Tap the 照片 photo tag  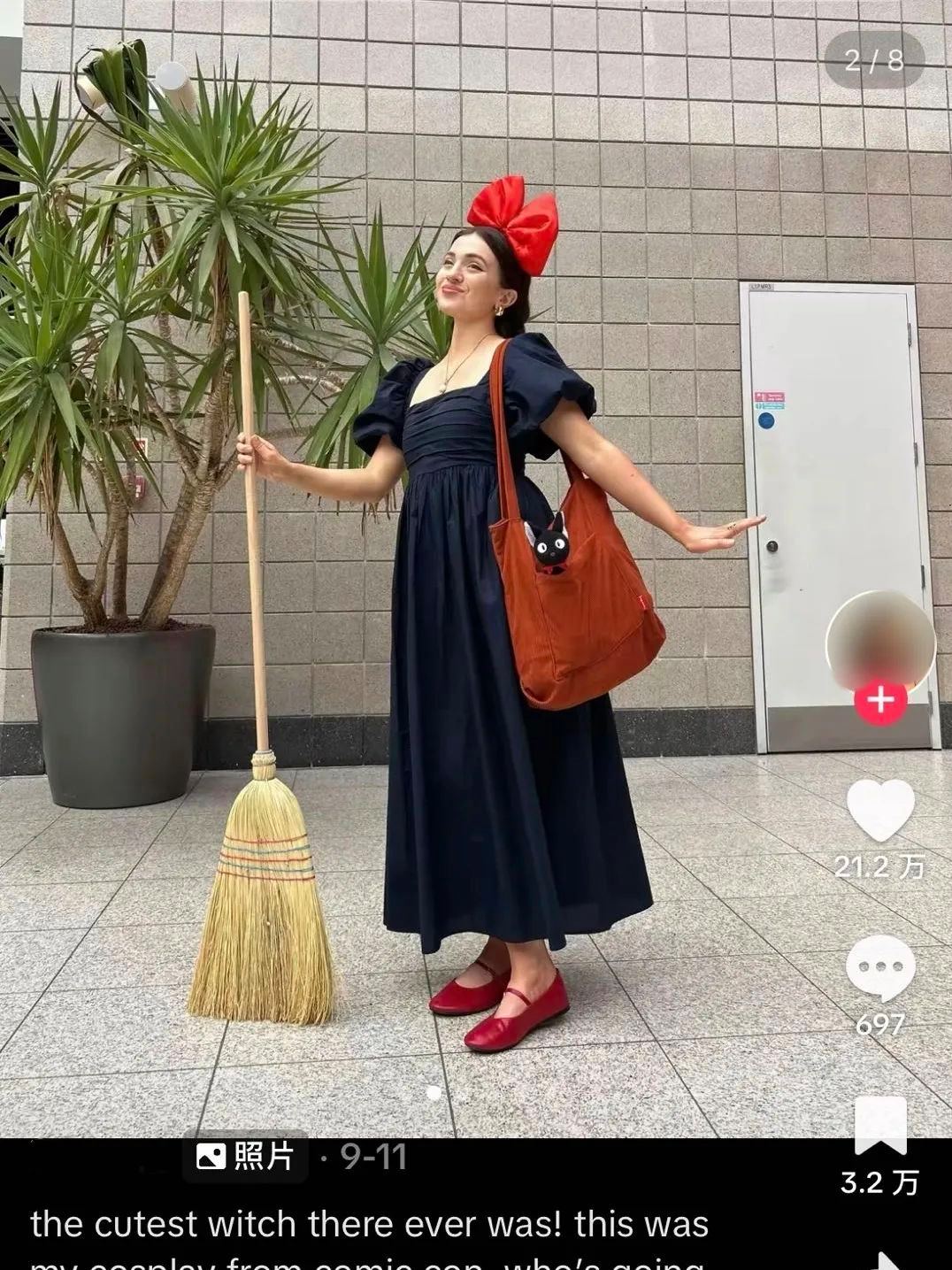[x=246, y=1156]
